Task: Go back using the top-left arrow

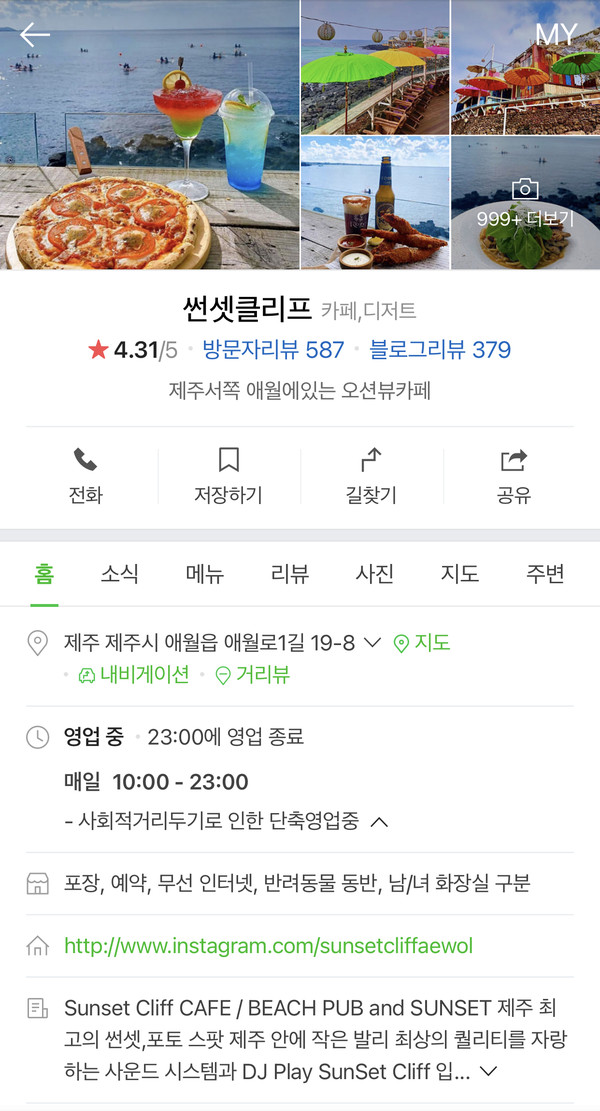Action: click(x=35, y=34)
